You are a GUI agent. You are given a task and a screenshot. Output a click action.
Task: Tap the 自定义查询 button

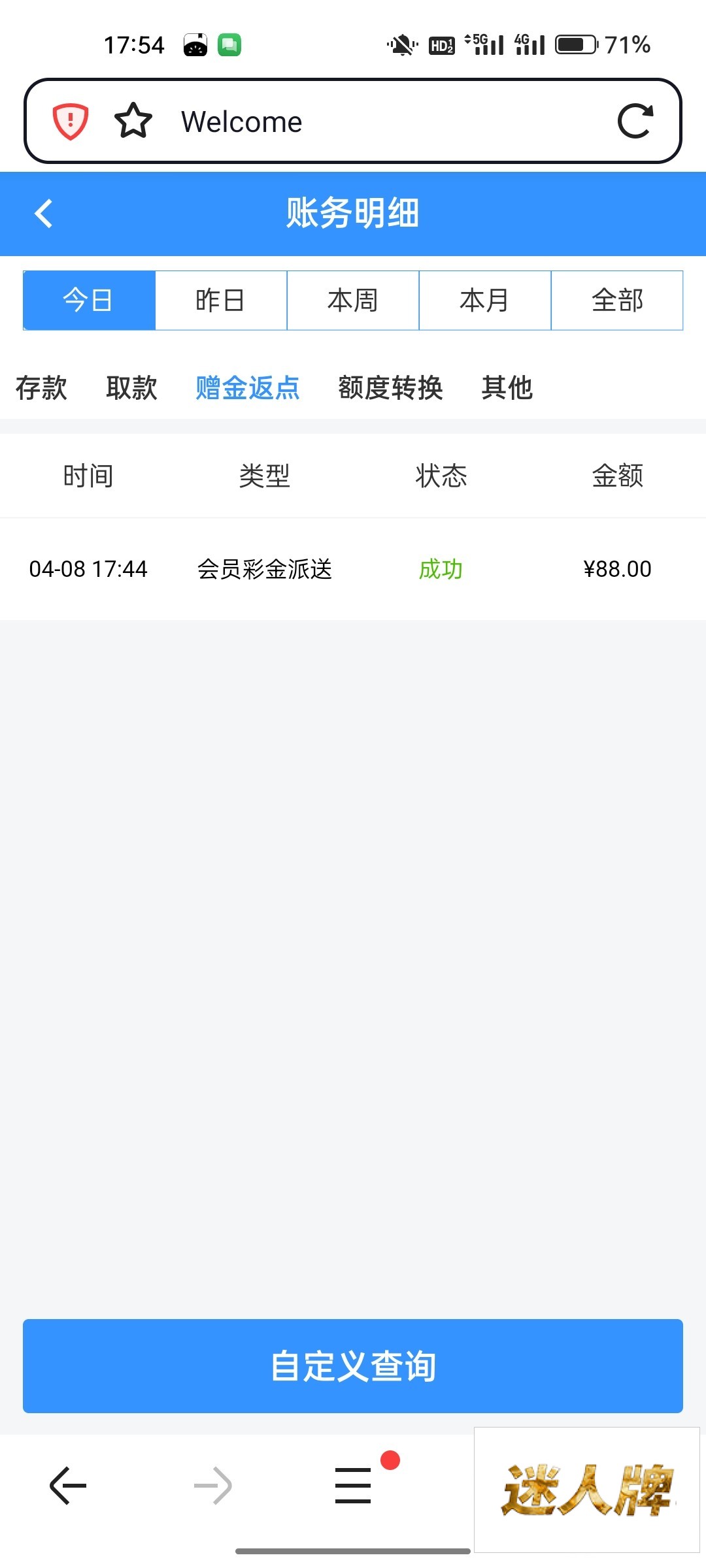click(x=353, y=1366)
